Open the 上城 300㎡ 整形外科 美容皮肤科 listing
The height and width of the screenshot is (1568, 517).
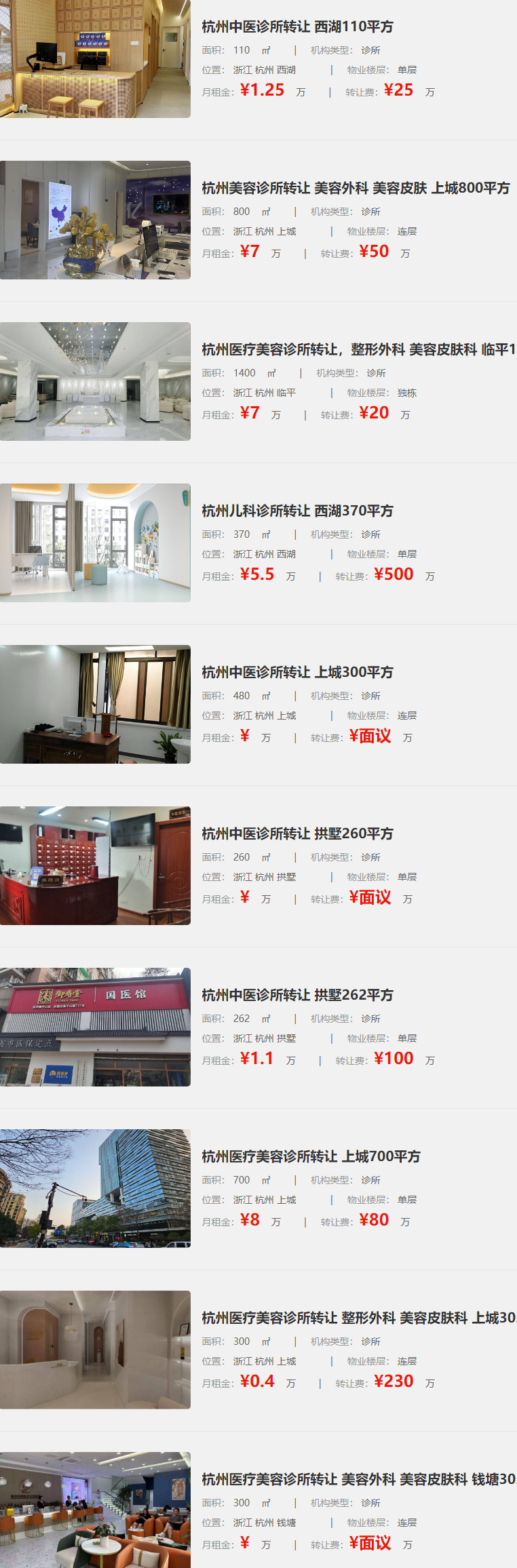(x=358, y=1318)
